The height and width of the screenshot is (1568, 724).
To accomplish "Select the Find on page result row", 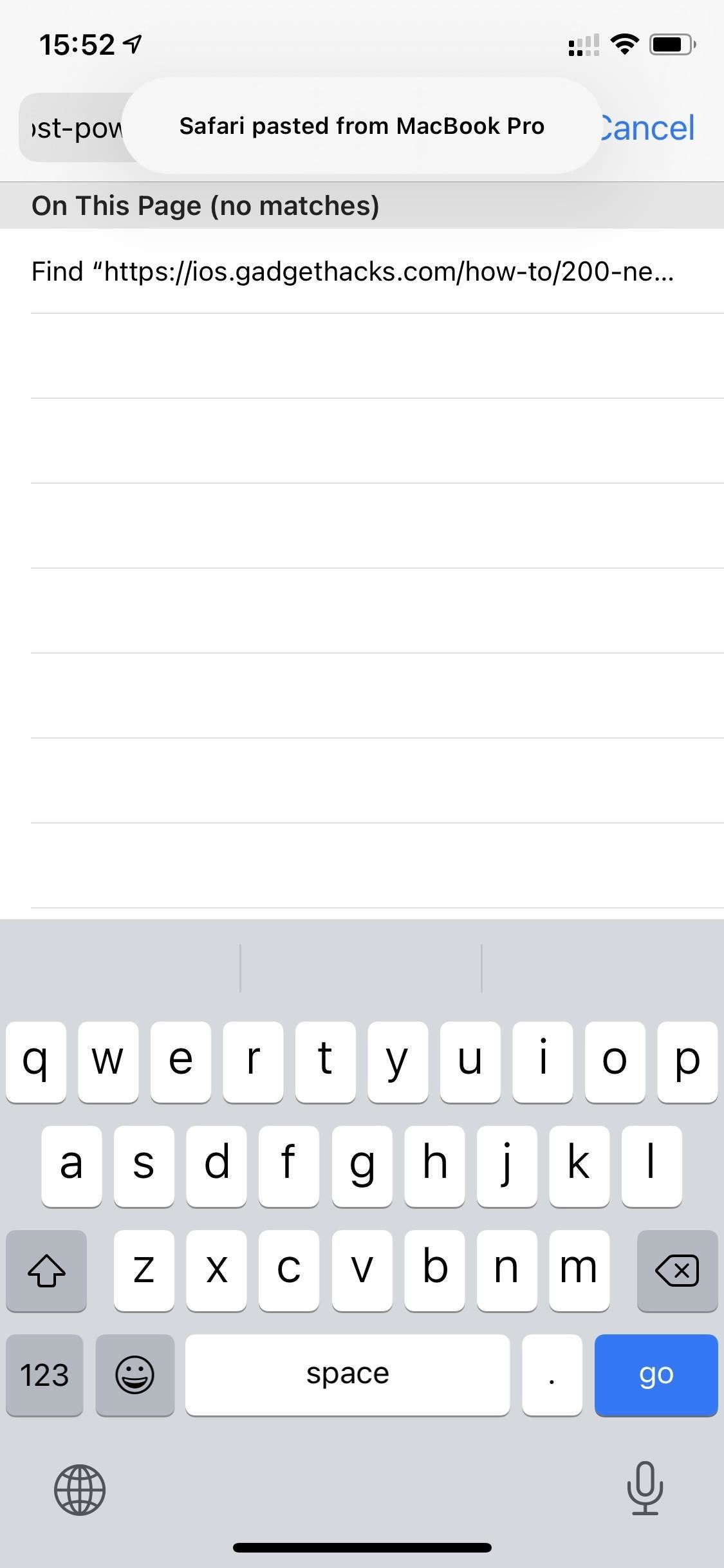I will (353, 272).
